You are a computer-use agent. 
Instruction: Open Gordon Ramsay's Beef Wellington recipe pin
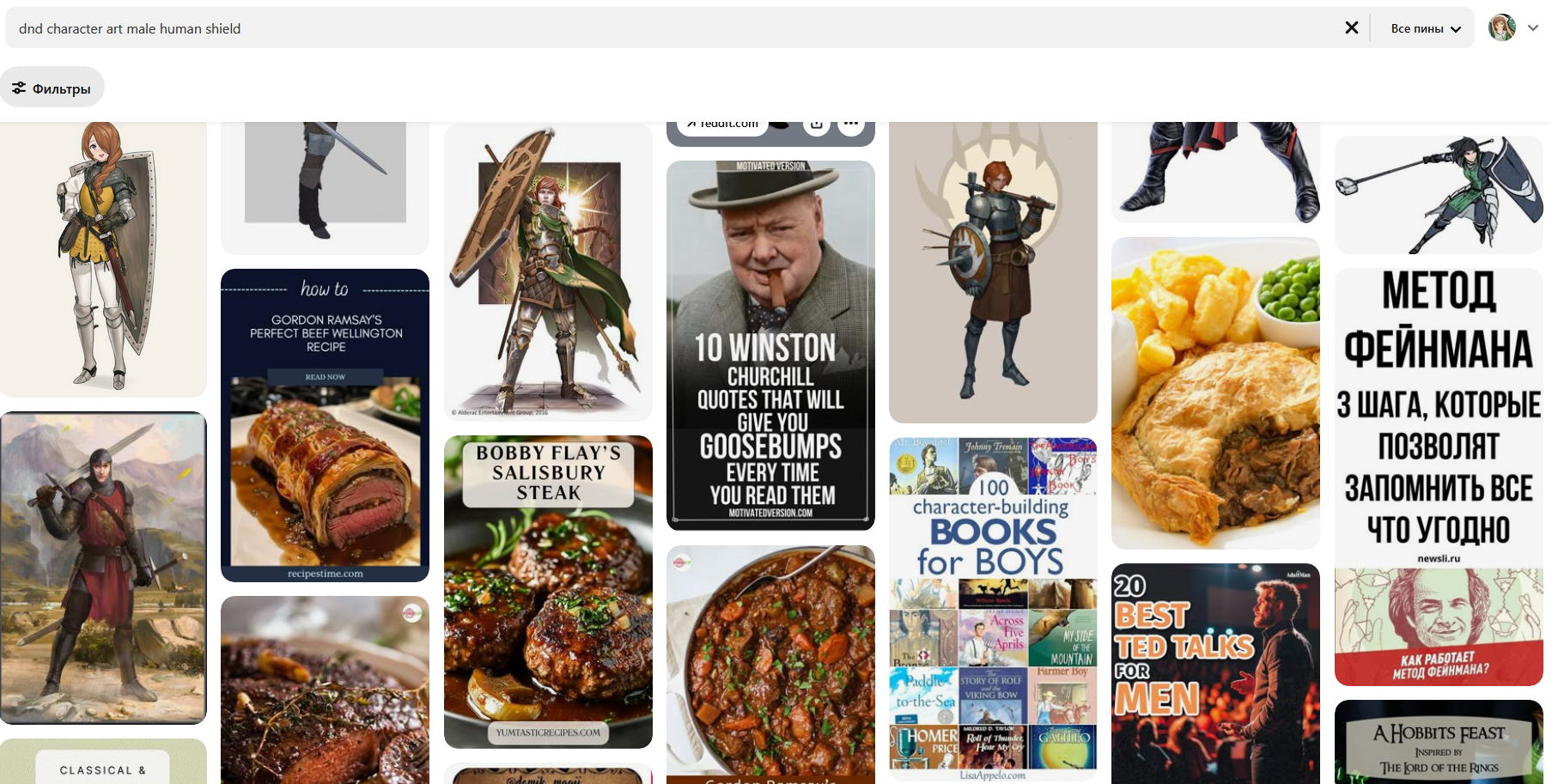pos(325,425)
